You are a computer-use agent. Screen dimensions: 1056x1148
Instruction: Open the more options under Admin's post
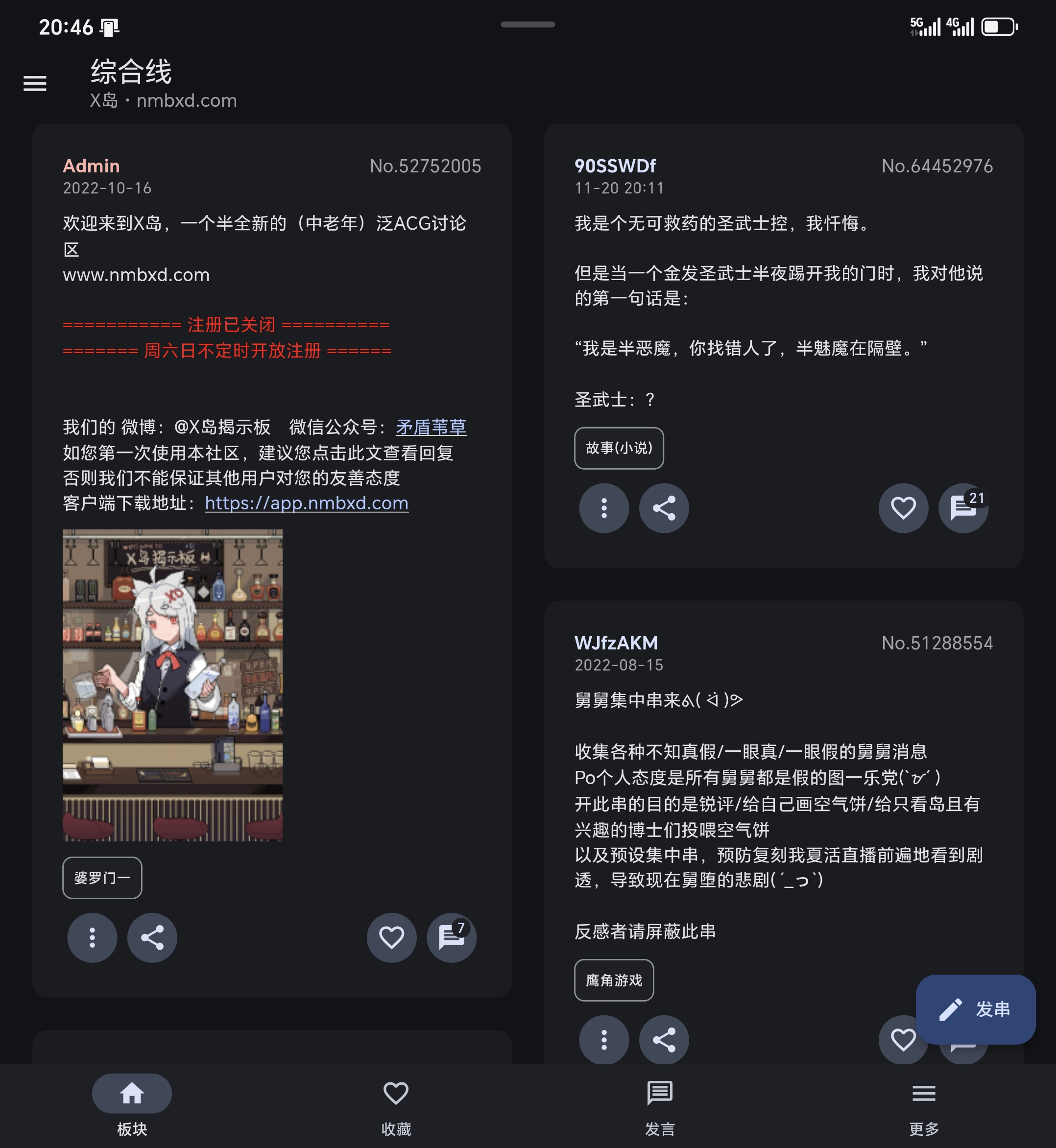tap(92, 938)
